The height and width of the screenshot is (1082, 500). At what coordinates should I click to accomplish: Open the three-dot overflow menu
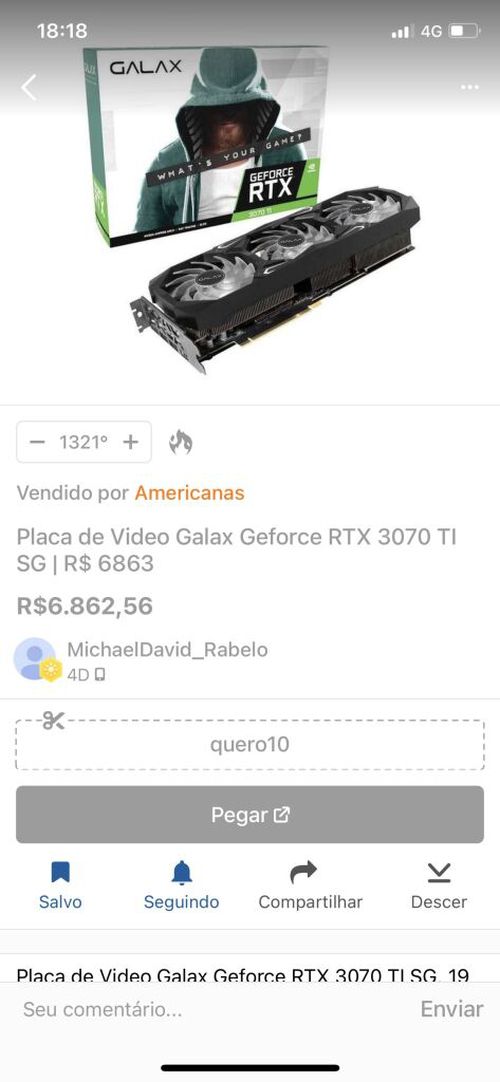point(470,87)
